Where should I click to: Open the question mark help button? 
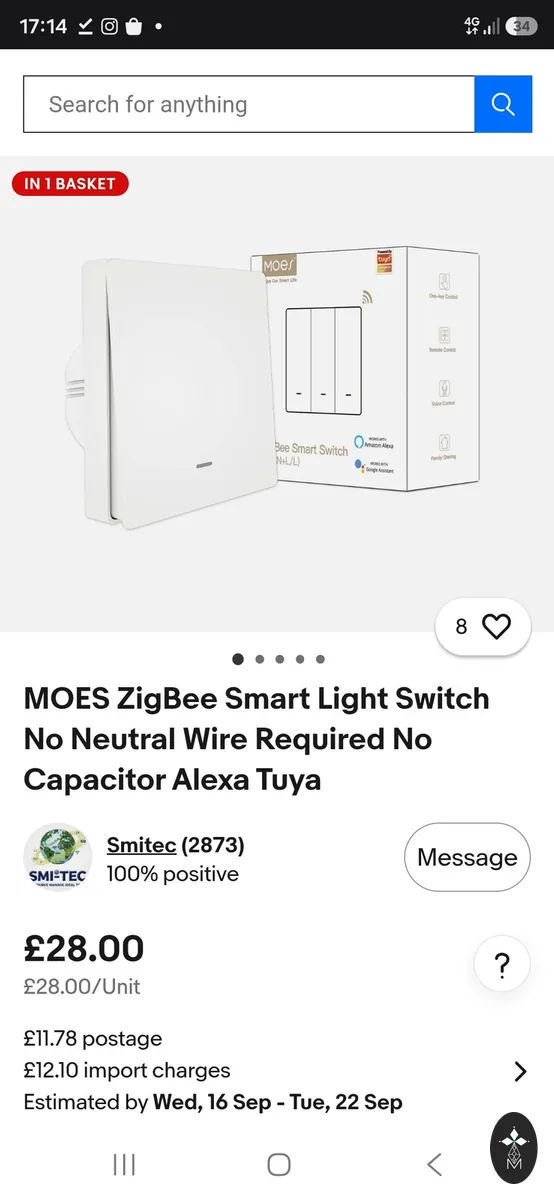pyautogui.click(x=502, y=965)
